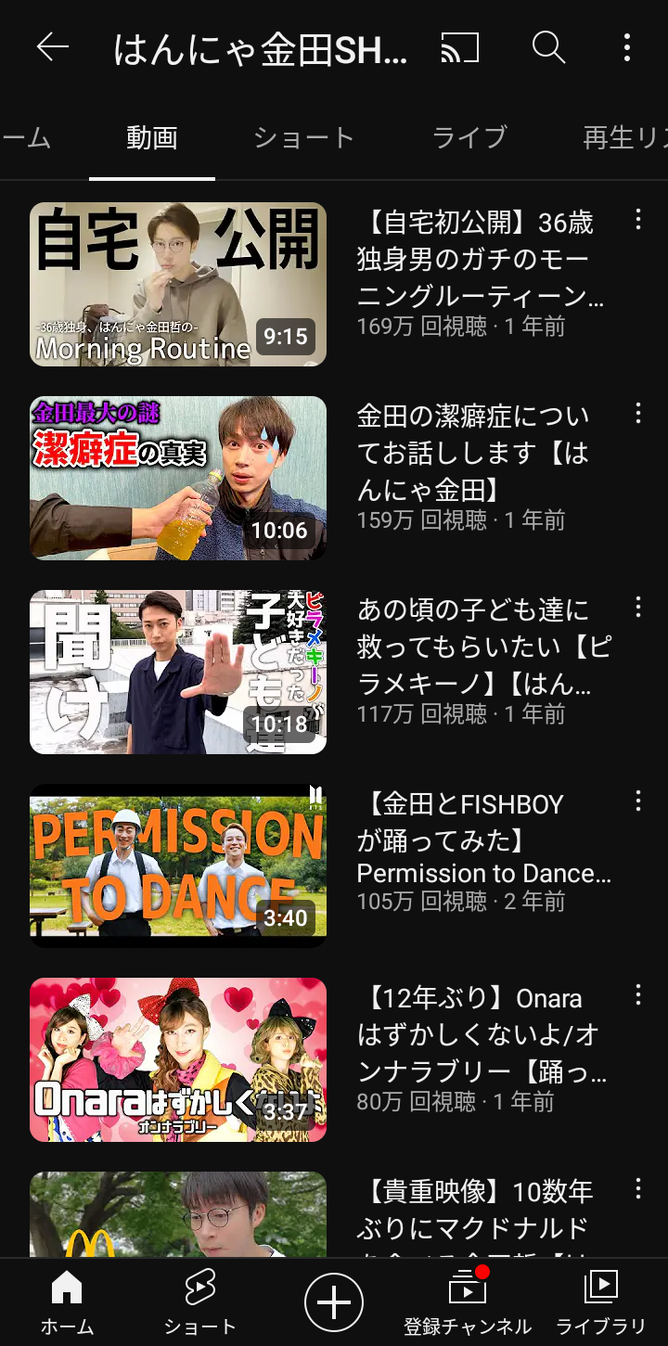This screenshot has width=668, height=1346.
Task: Tap the create plus button
Action: tap(334, 1303)
